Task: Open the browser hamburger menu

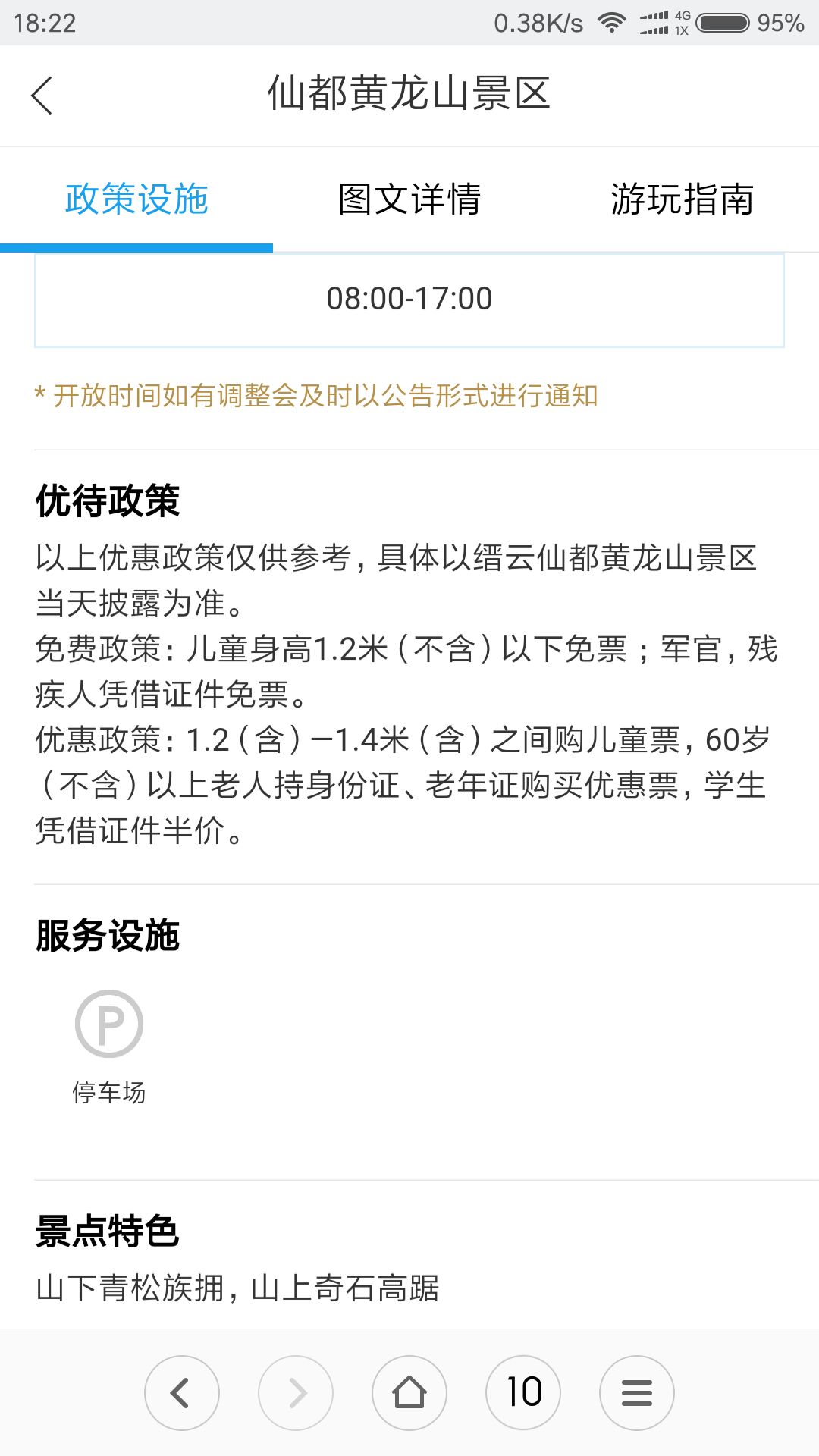Action: (637, 1392)
